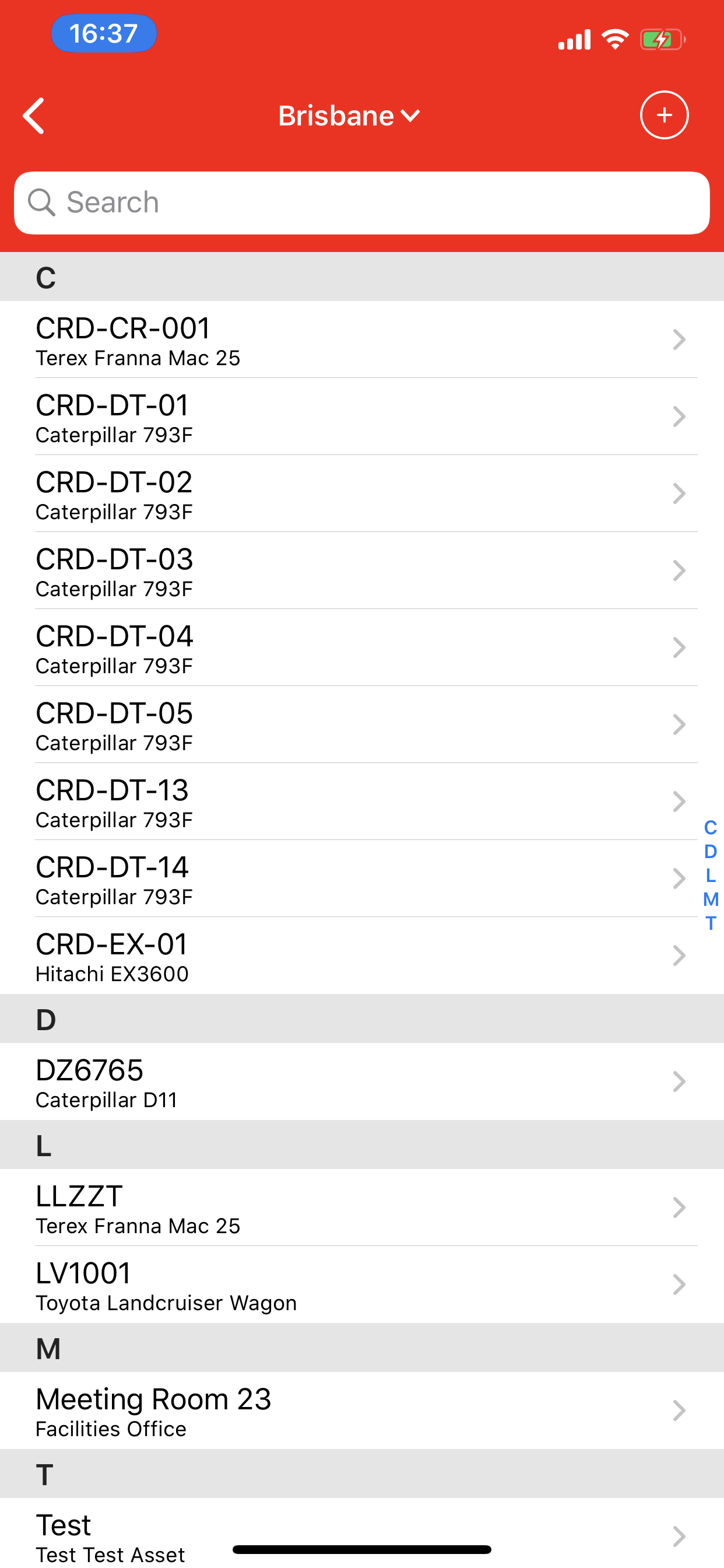Open the CRD-DT-13 entry
The image size is (724, 1568).
click(362, 801)
